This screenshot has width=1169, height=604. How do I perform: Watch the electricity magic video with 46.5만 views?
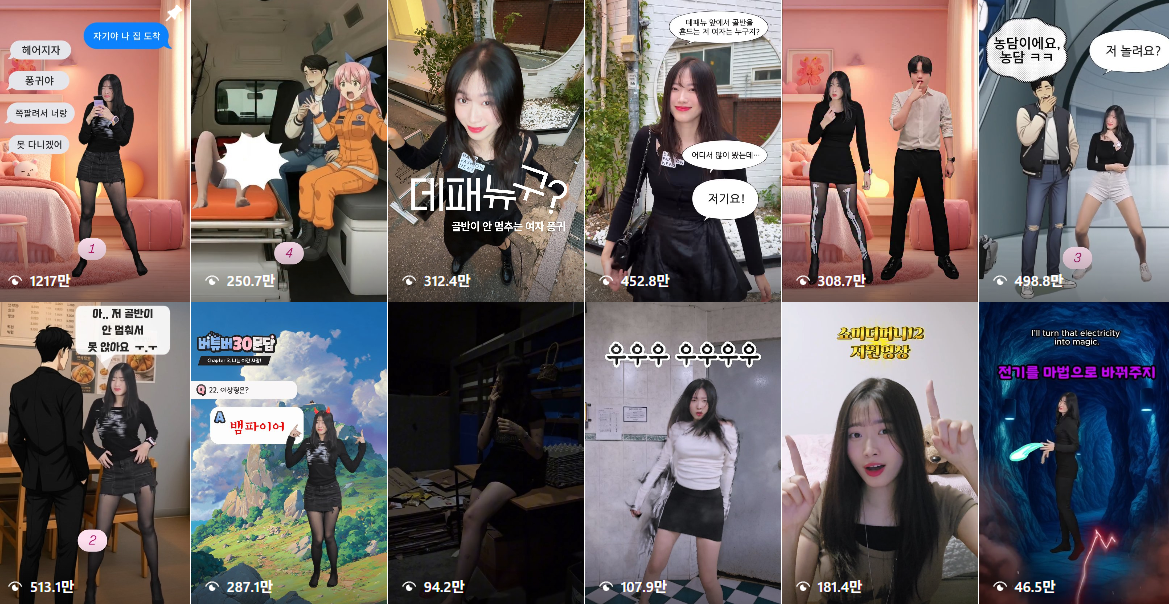(1074, 453)
